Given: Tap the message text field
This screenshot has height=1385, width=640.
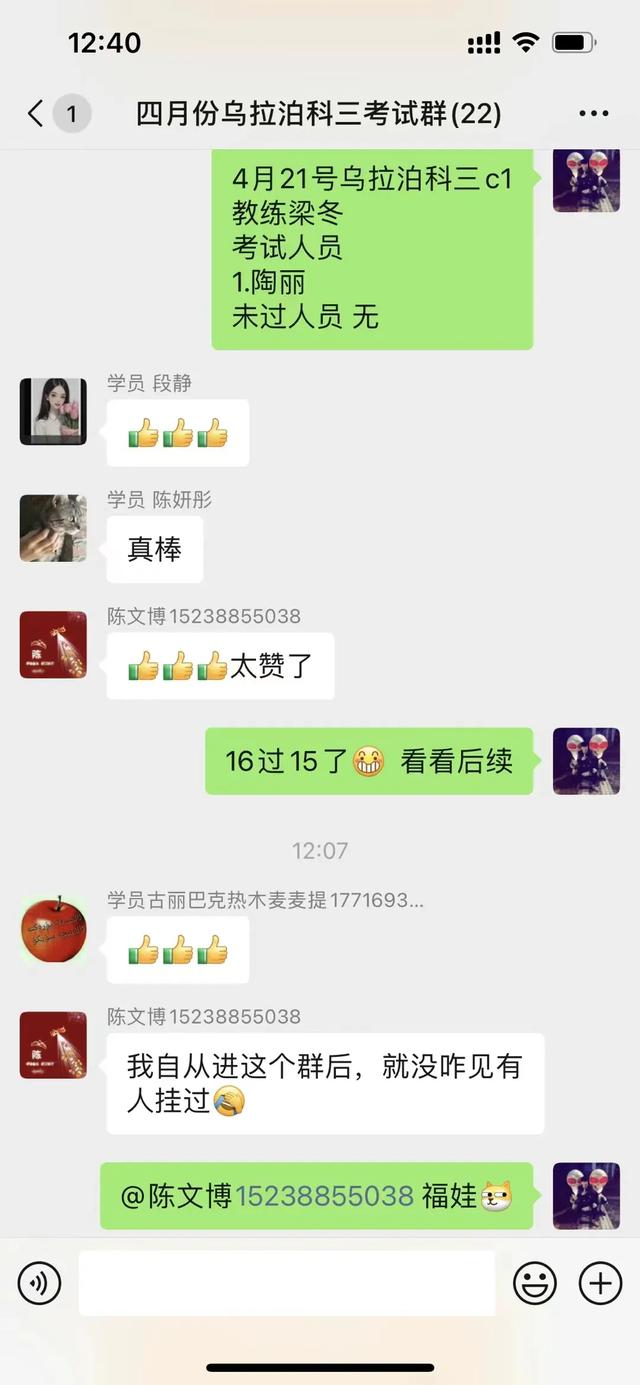Looking at the screenshot, I should [287, 1283].
